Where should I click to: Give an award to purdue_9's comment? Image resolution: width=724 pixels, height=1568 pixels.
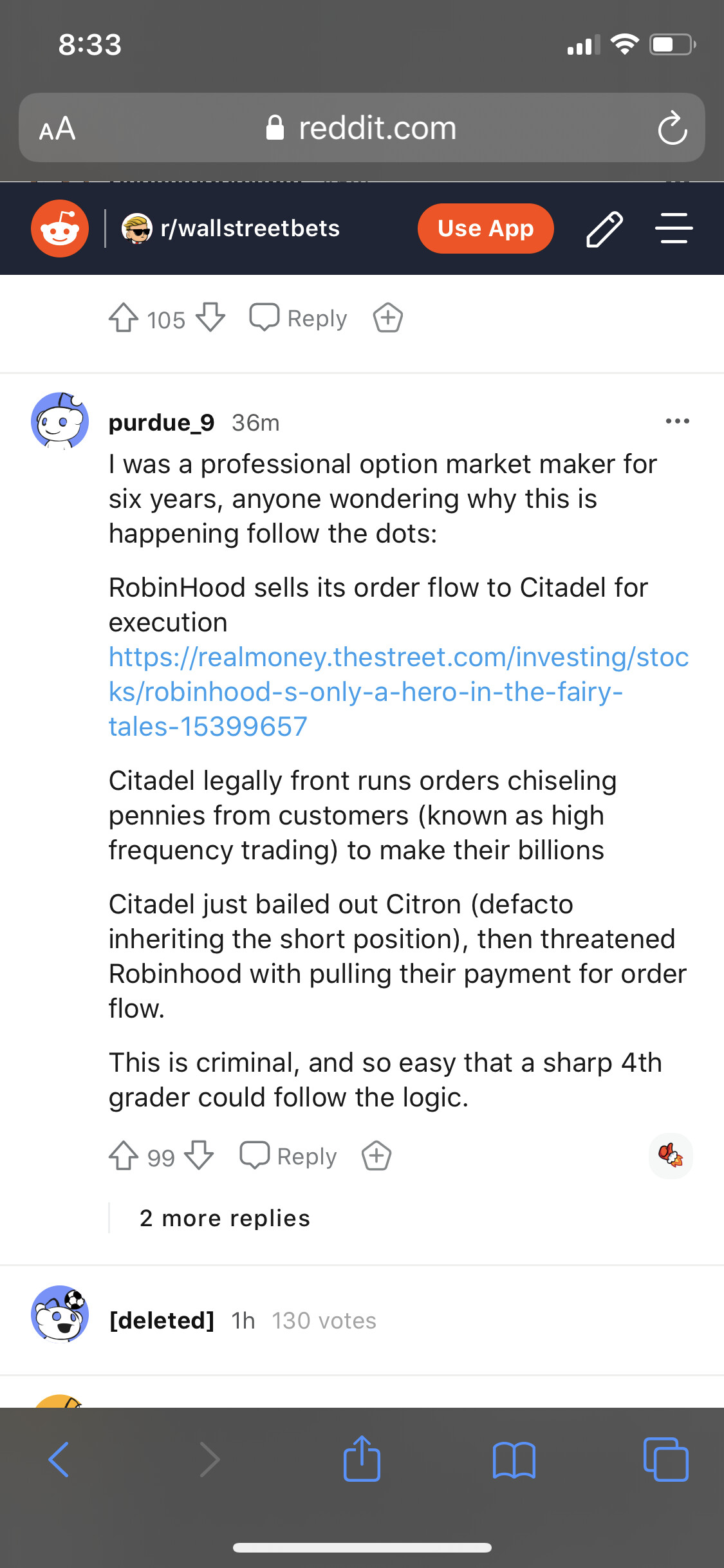376,1156
